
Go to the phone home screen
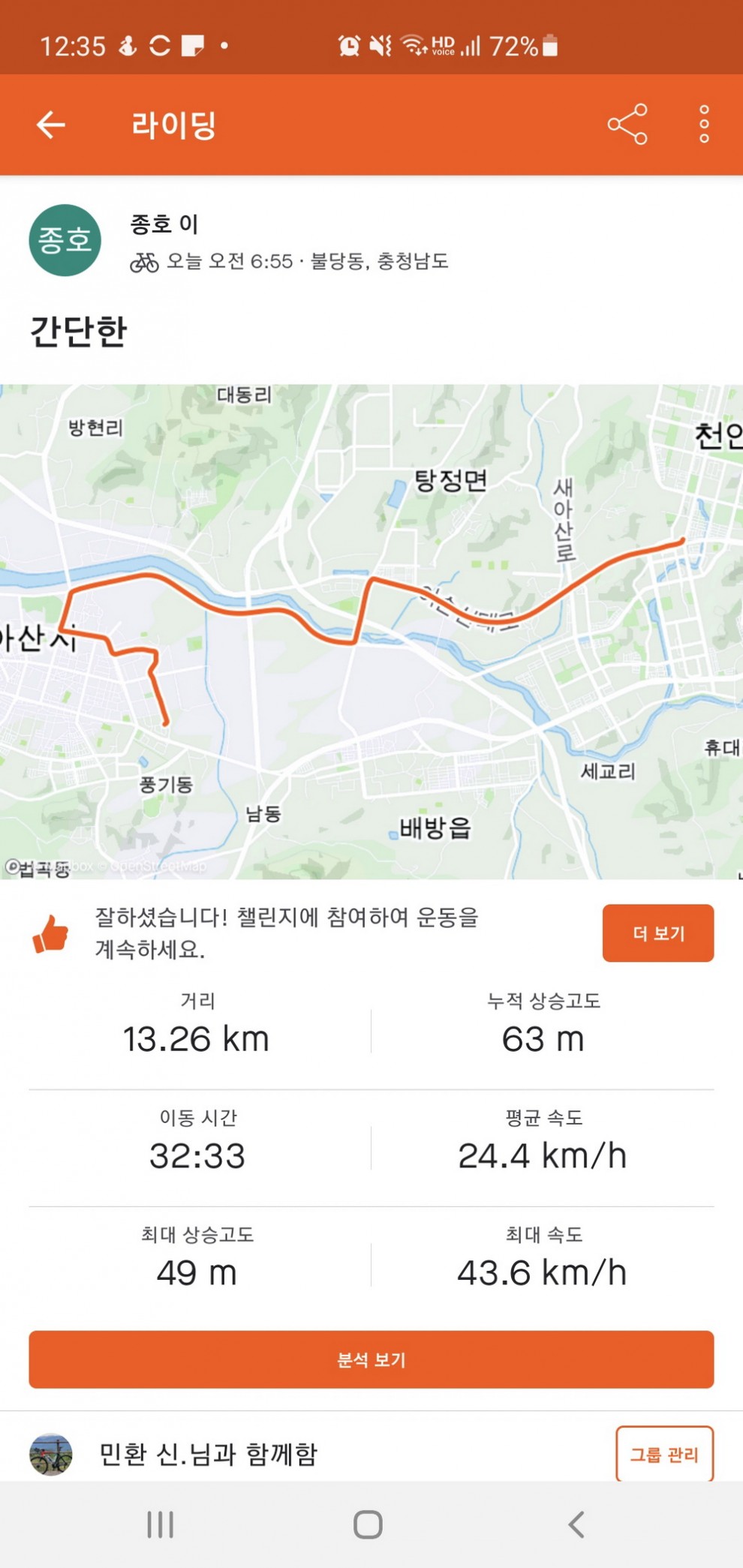[368, 1524]
